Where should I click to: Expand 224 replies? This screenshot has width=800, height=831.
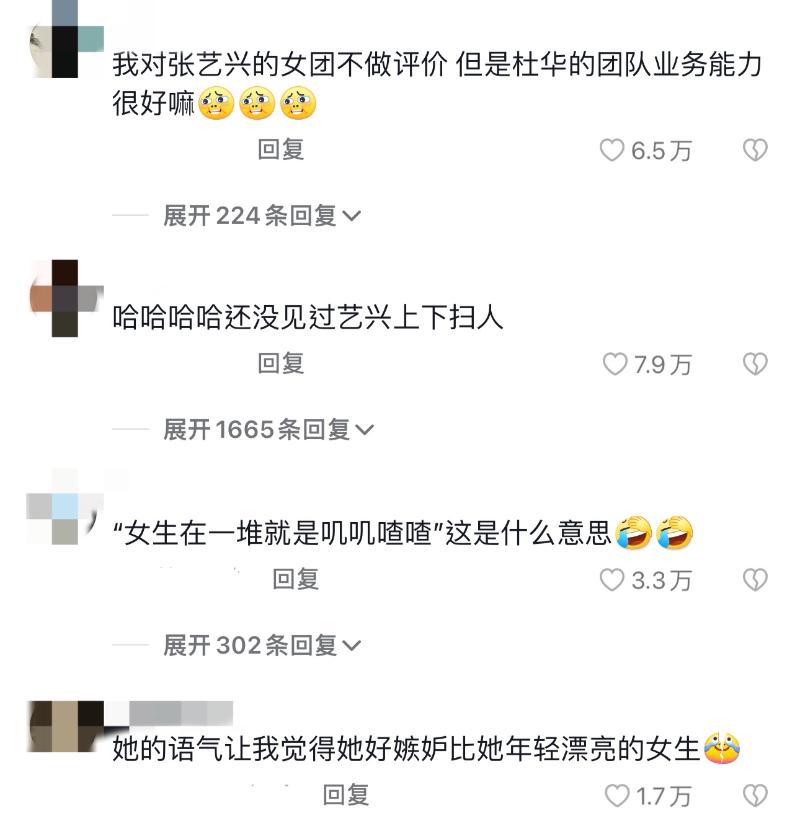click(x=260, y=215)
